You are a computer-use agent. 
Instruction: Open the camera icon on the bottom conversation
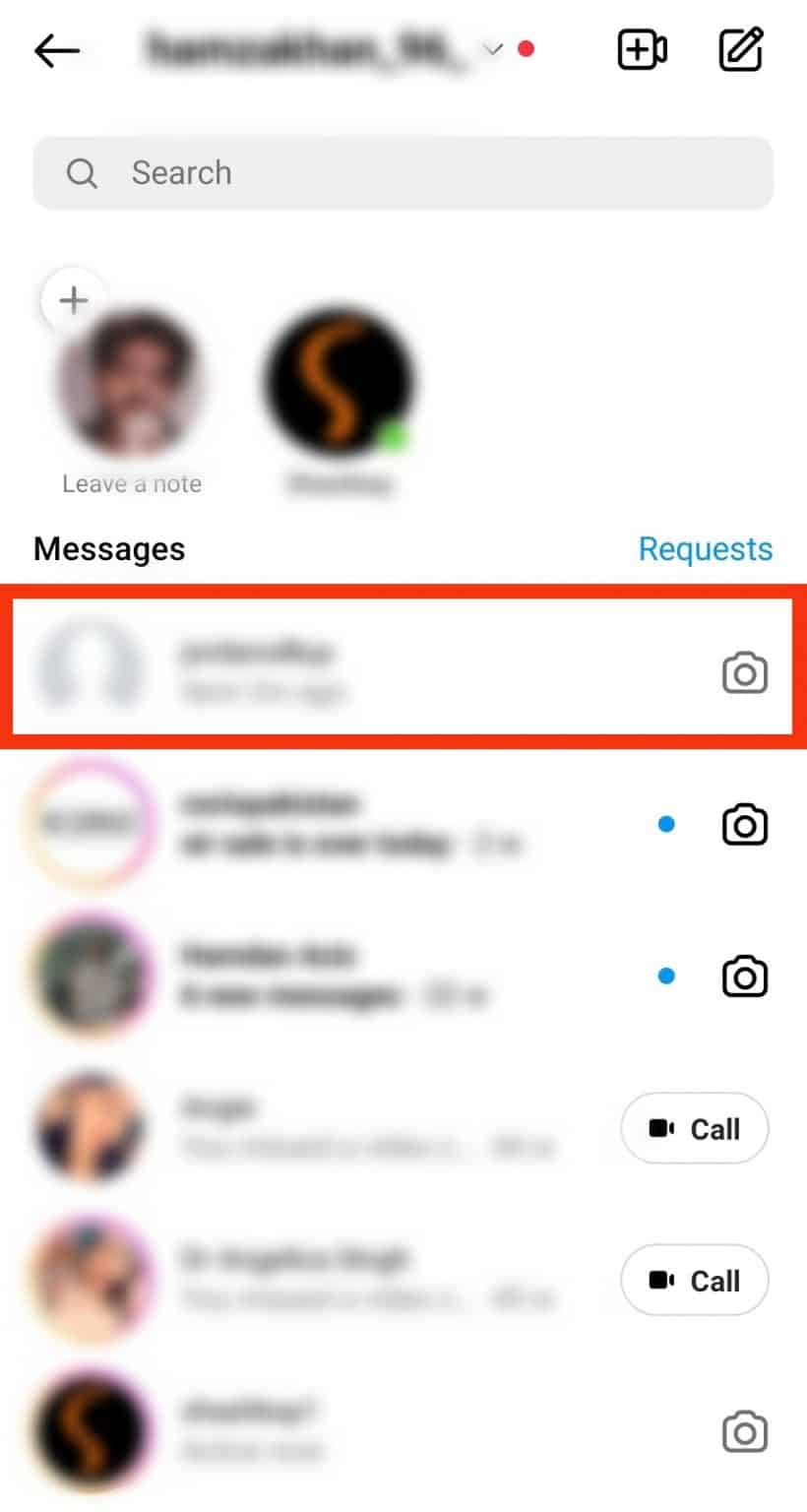pos(745,1432)
